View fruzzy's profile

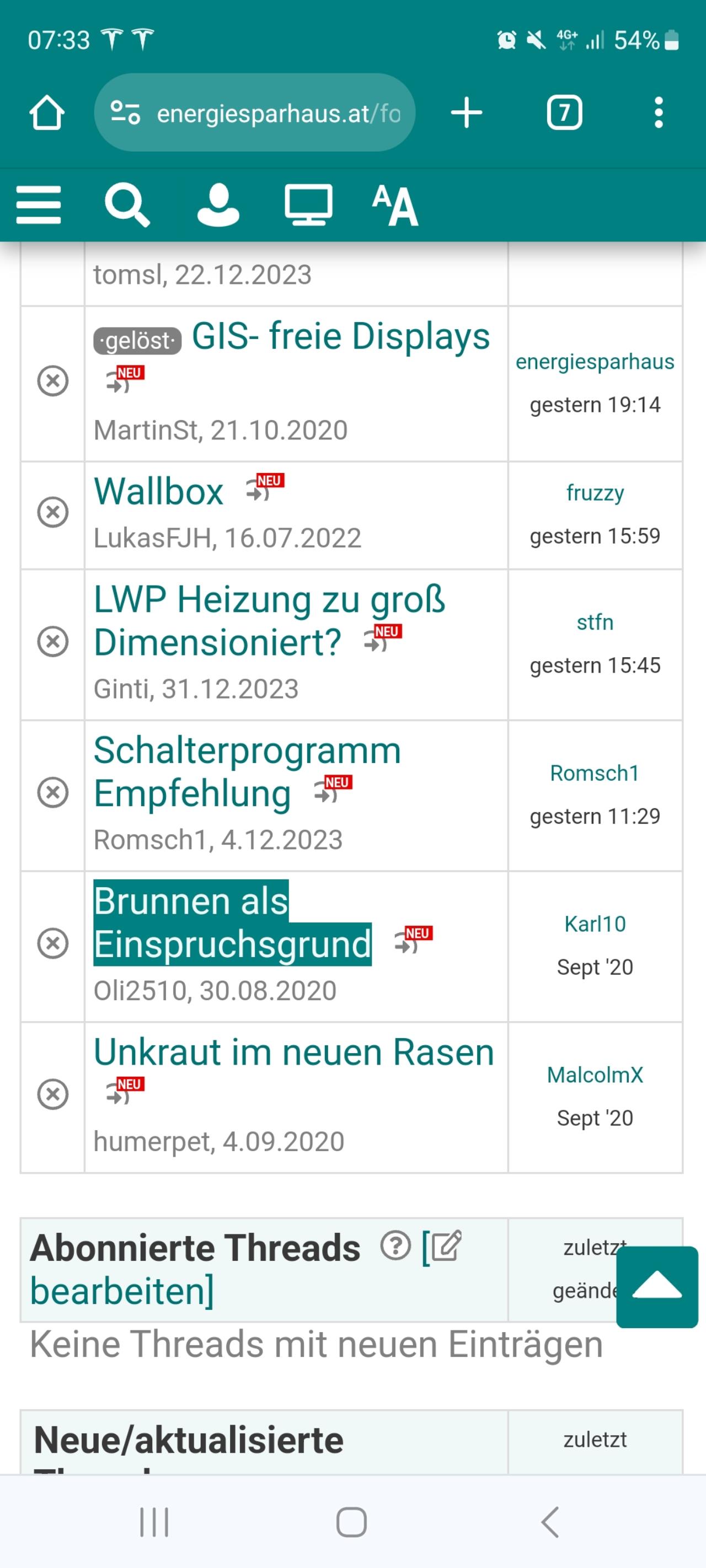(595, 492)
